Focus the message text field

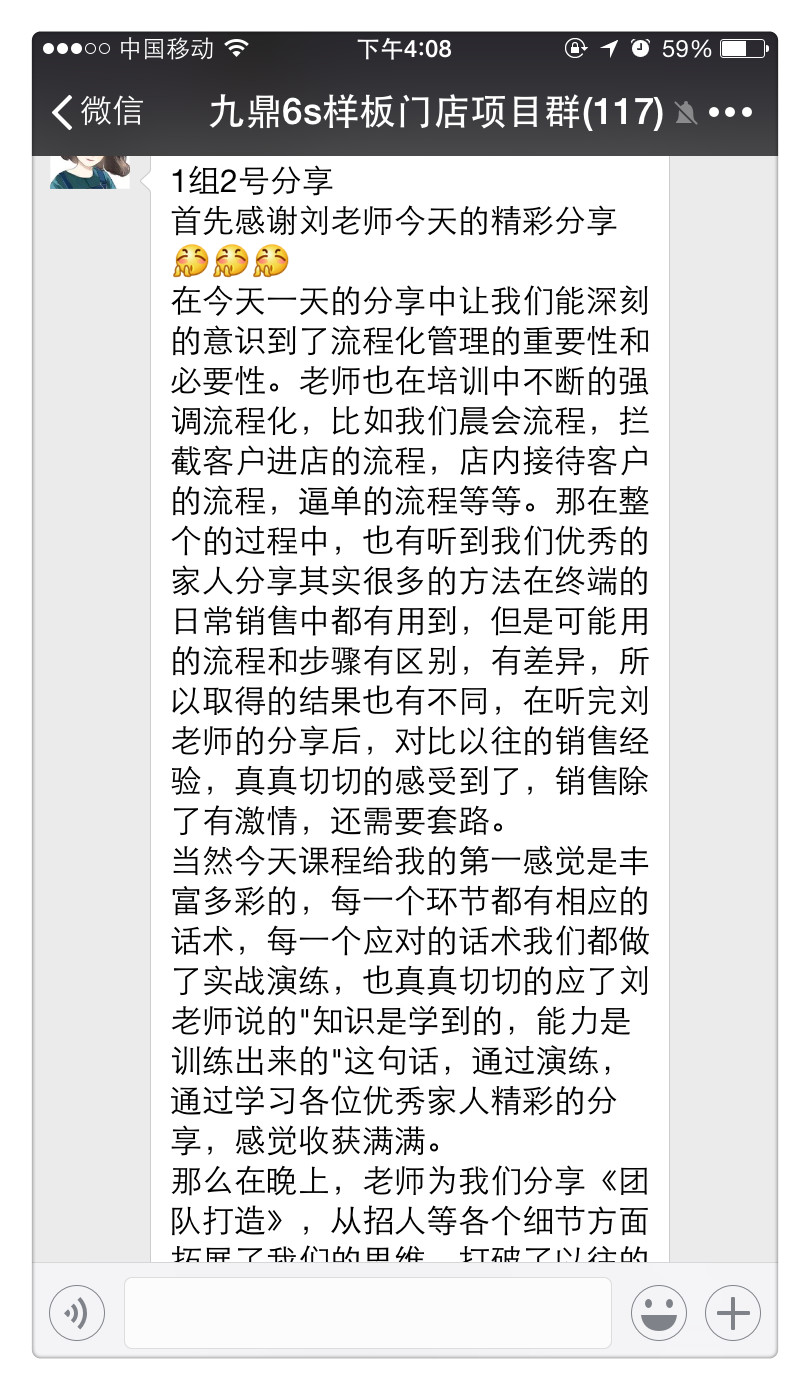[x=367, y=1312]
